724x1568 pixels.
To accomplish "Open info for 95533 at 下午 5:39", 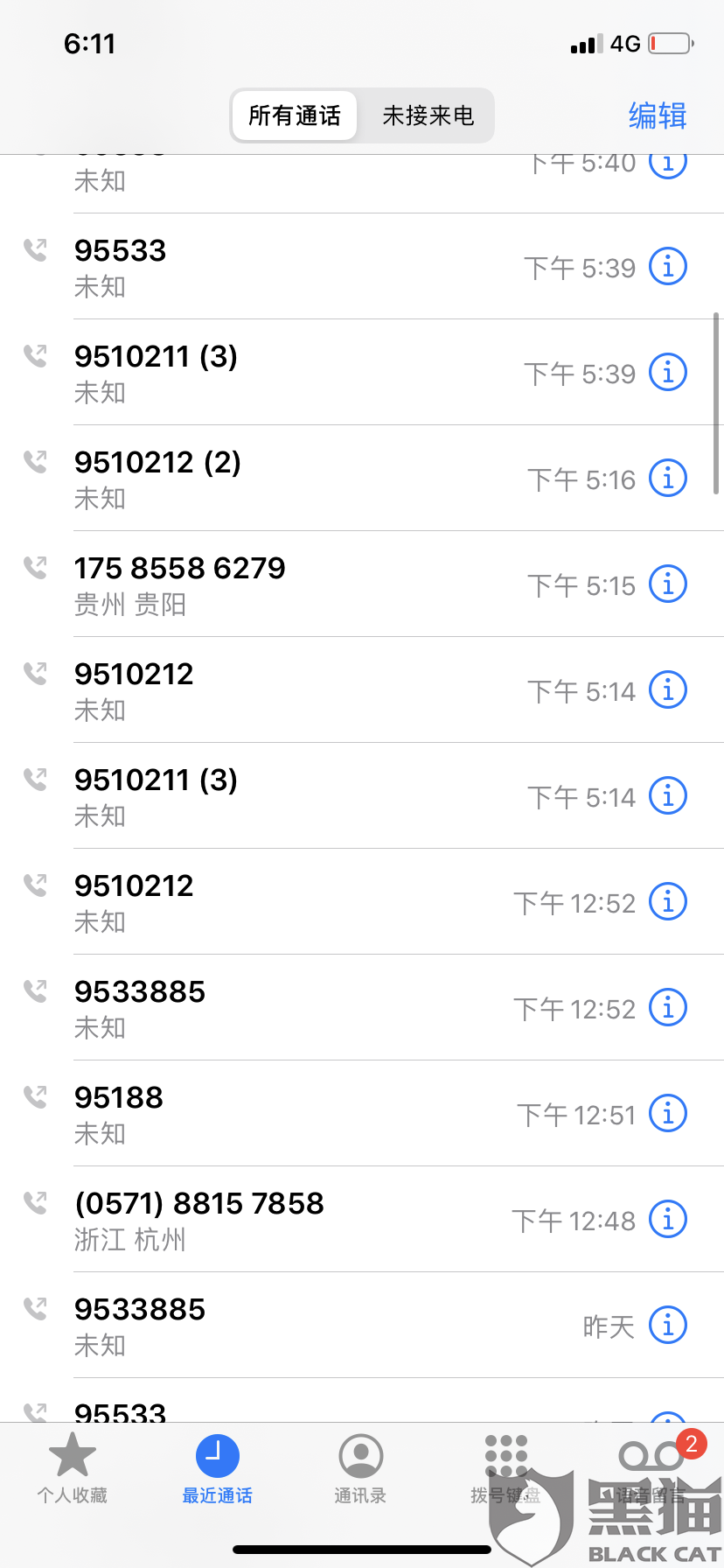I will pos(668,266).
